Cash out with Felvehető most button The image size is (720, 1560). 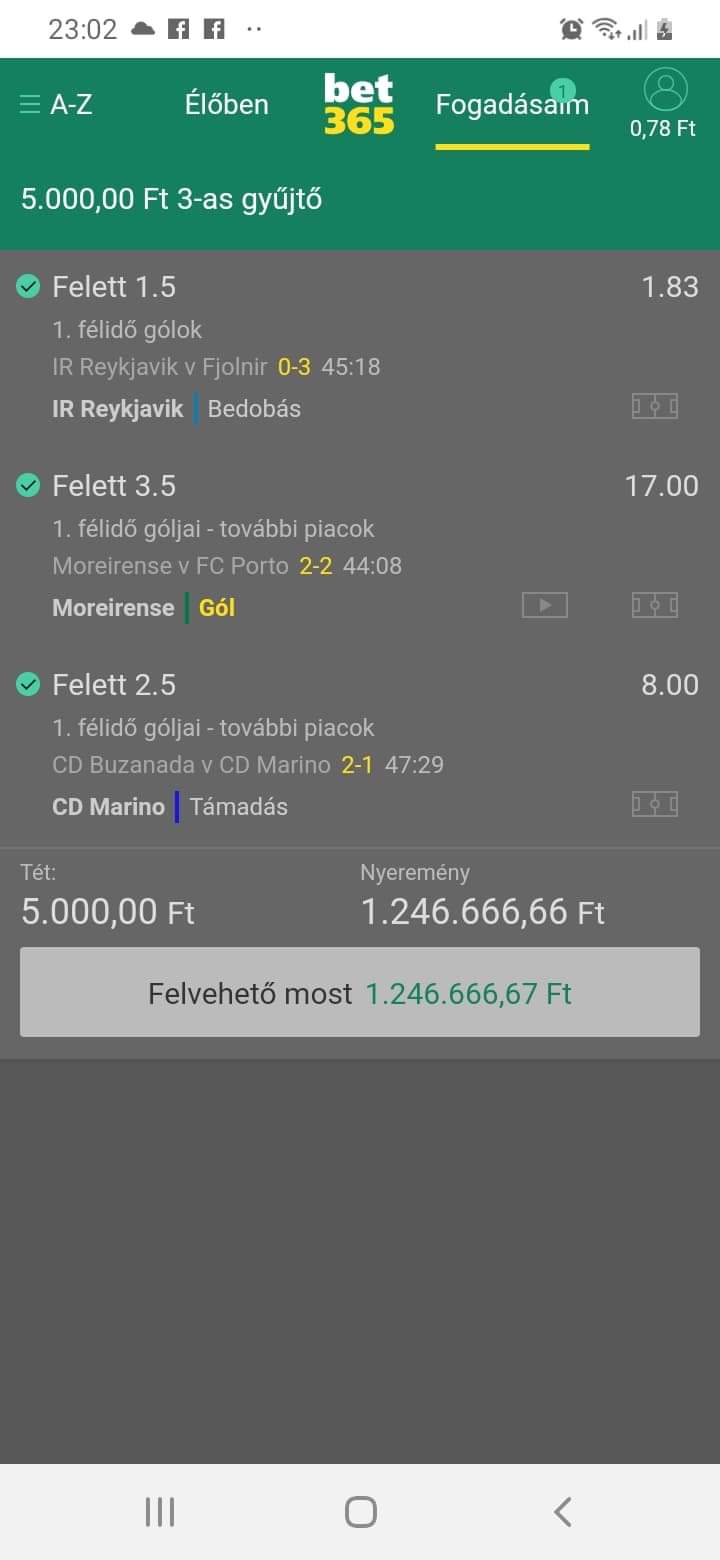(360, 993)
